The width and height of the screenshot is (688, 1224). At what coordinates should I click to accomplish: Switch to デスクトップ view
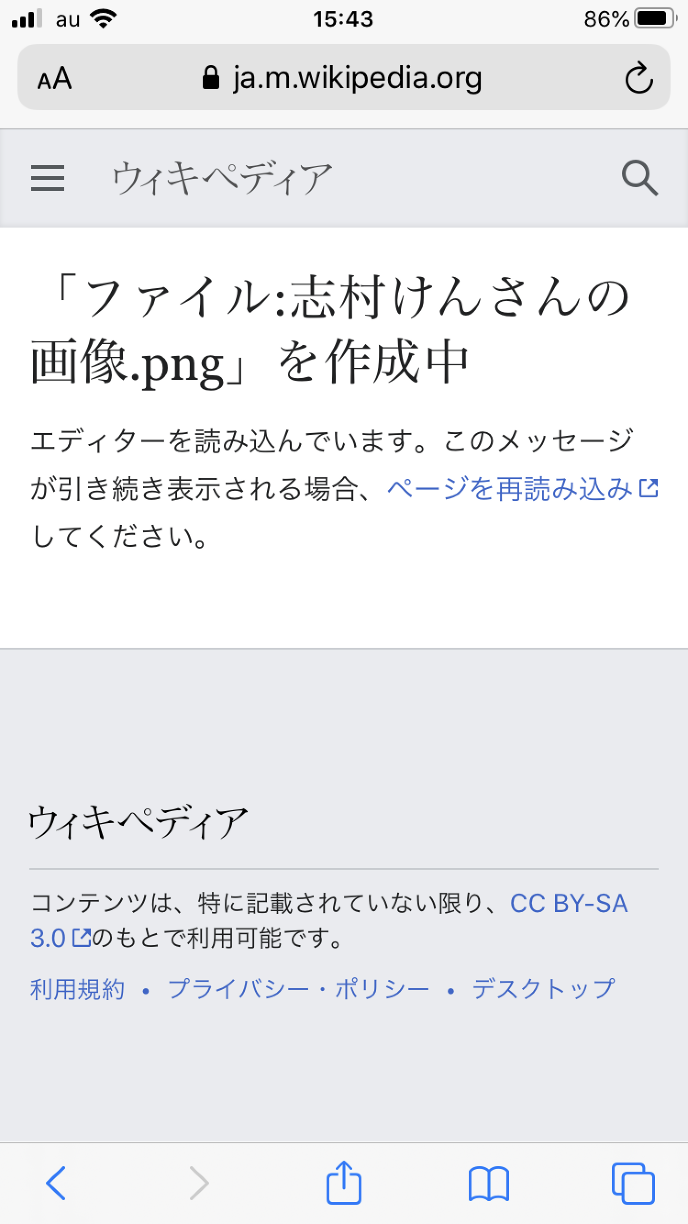pyautogui.click(x=543, y=989)
